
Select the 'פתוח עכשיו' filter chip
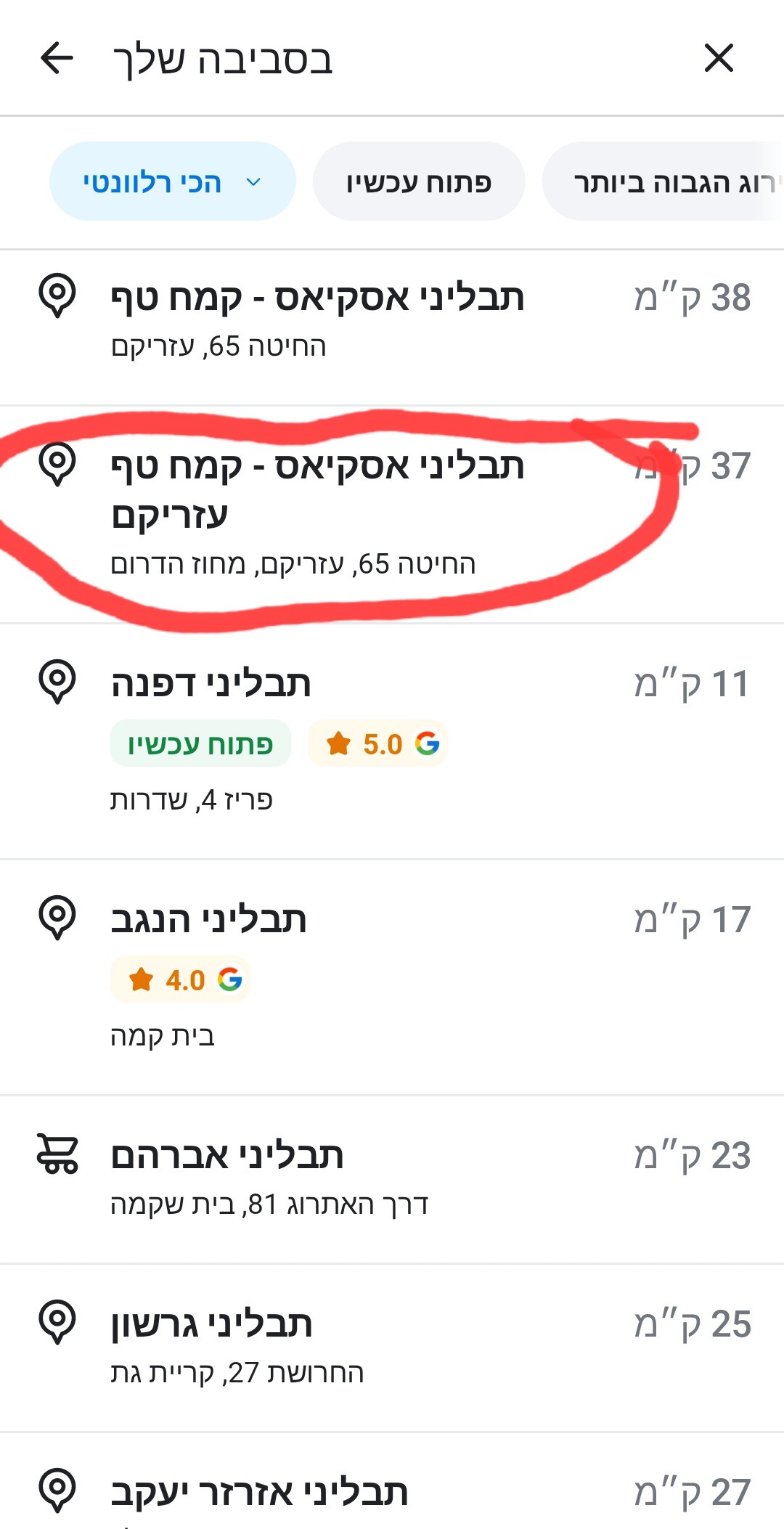419,182
